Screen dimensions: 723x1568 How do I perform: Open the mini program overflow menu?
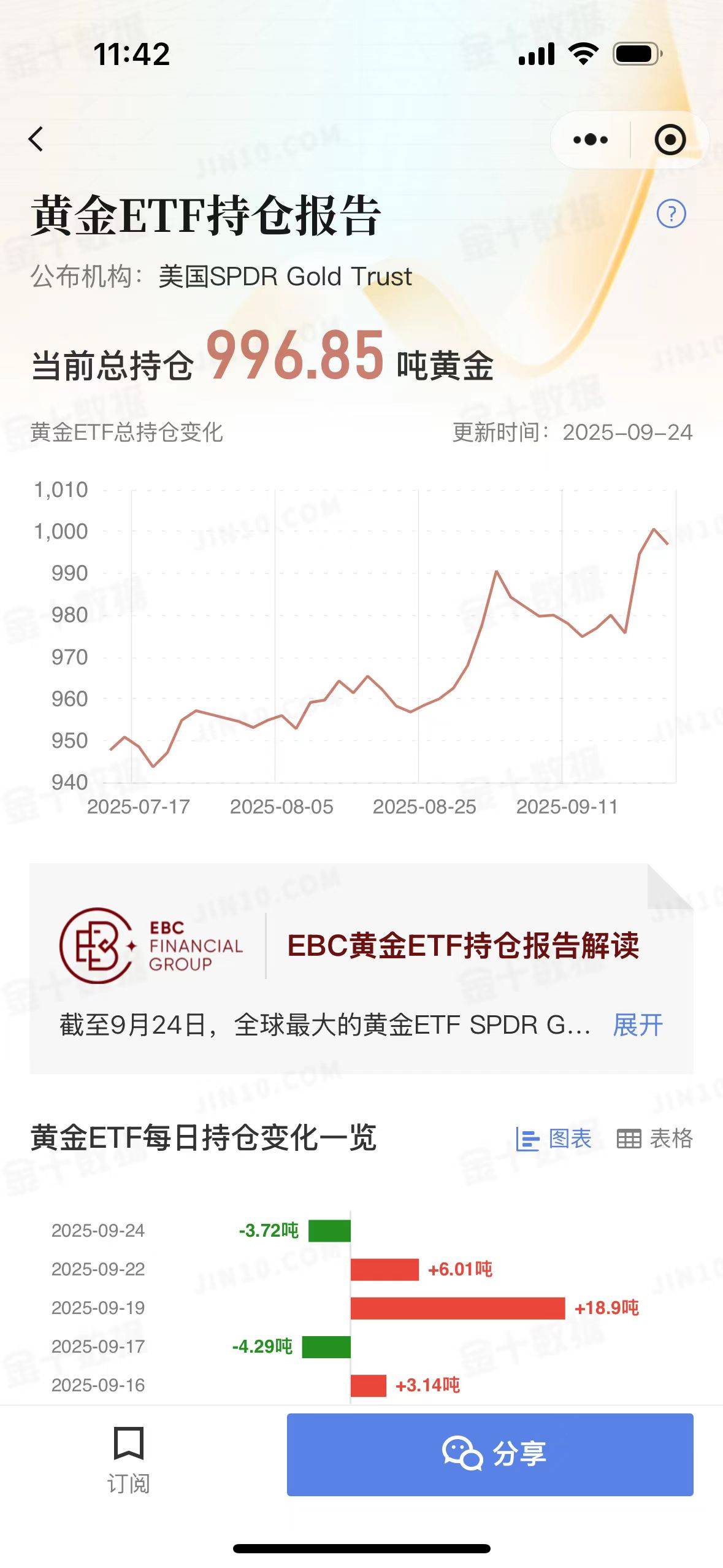click(x=590, y=140)
